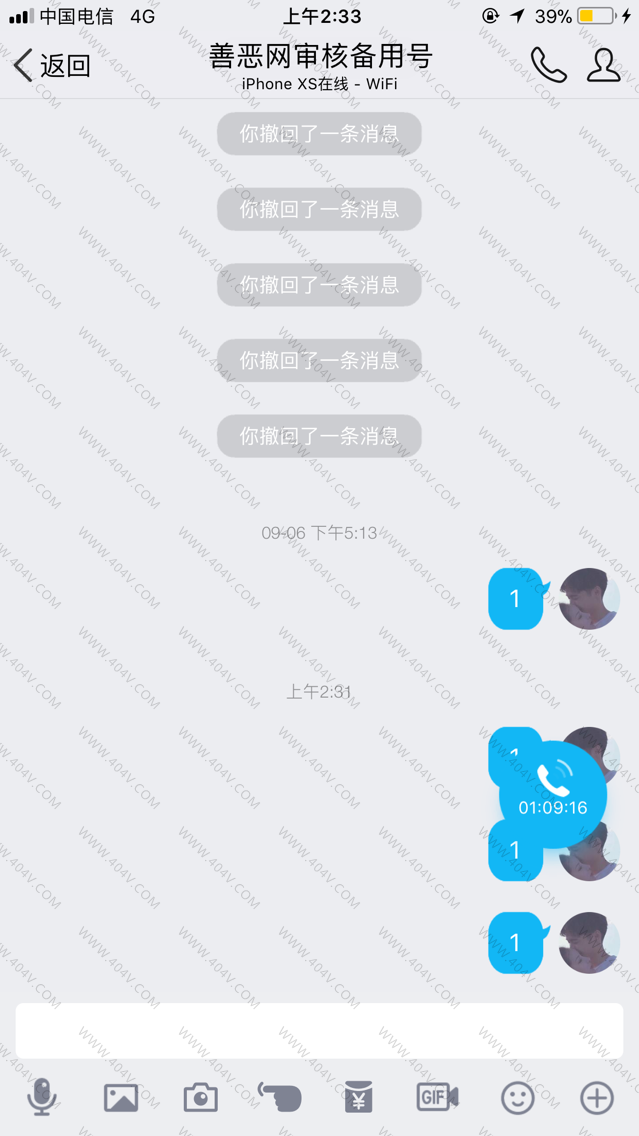
Task: Record a voice message with the microphone
Action: coord(42,1097)
